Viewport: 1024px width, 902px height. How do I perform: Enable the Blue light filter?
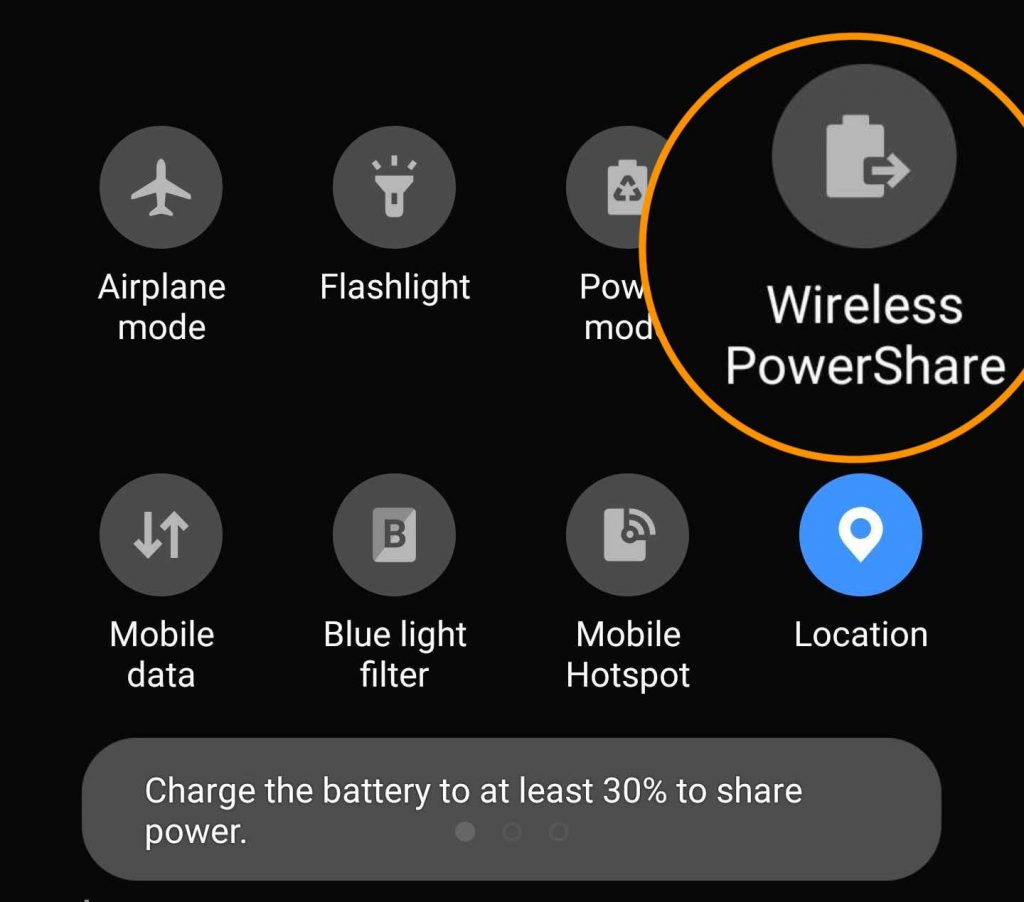394,535
